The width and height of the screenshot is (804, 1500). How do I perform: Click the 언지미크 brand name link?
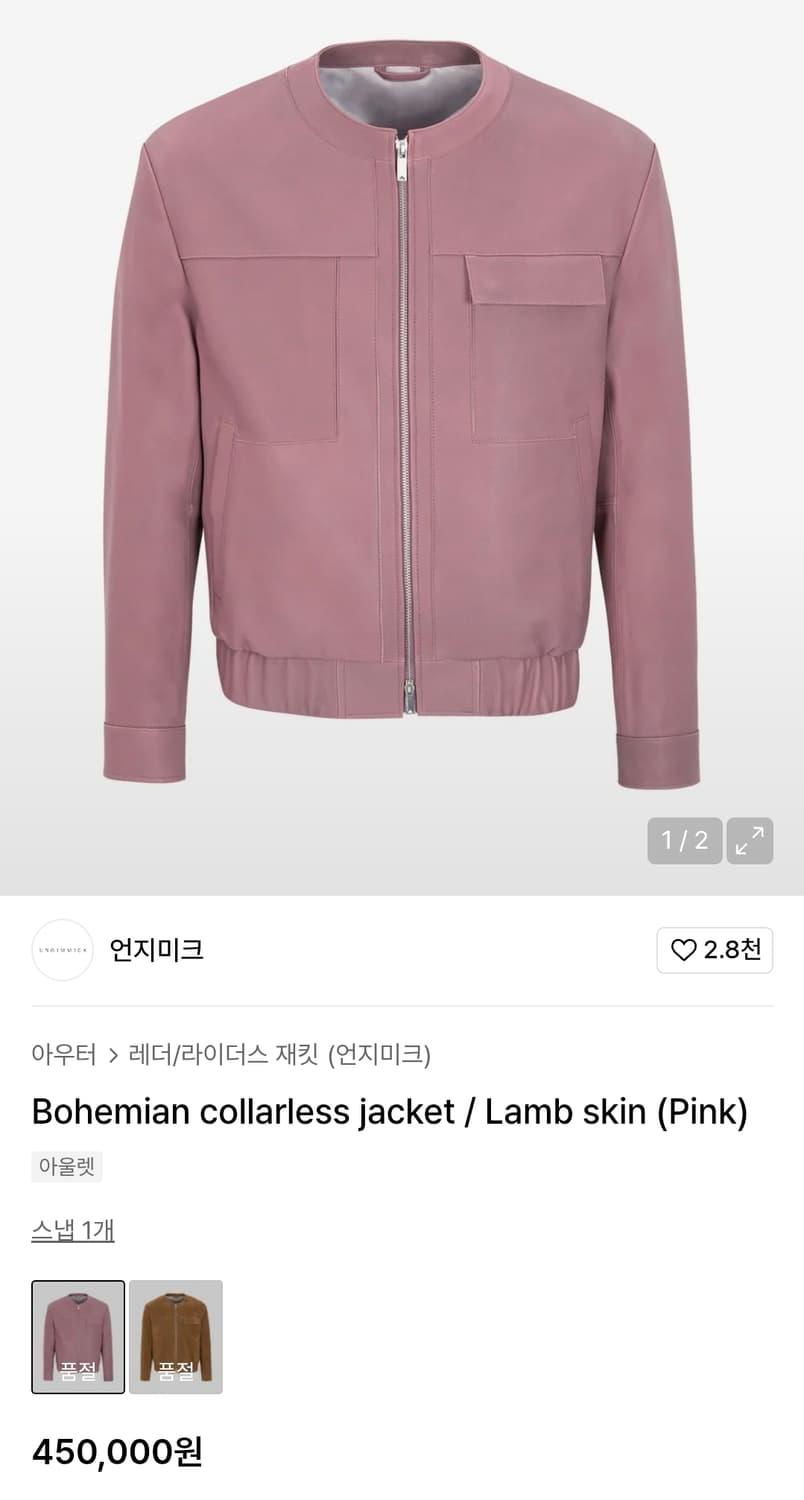click(x=158, y=951)
